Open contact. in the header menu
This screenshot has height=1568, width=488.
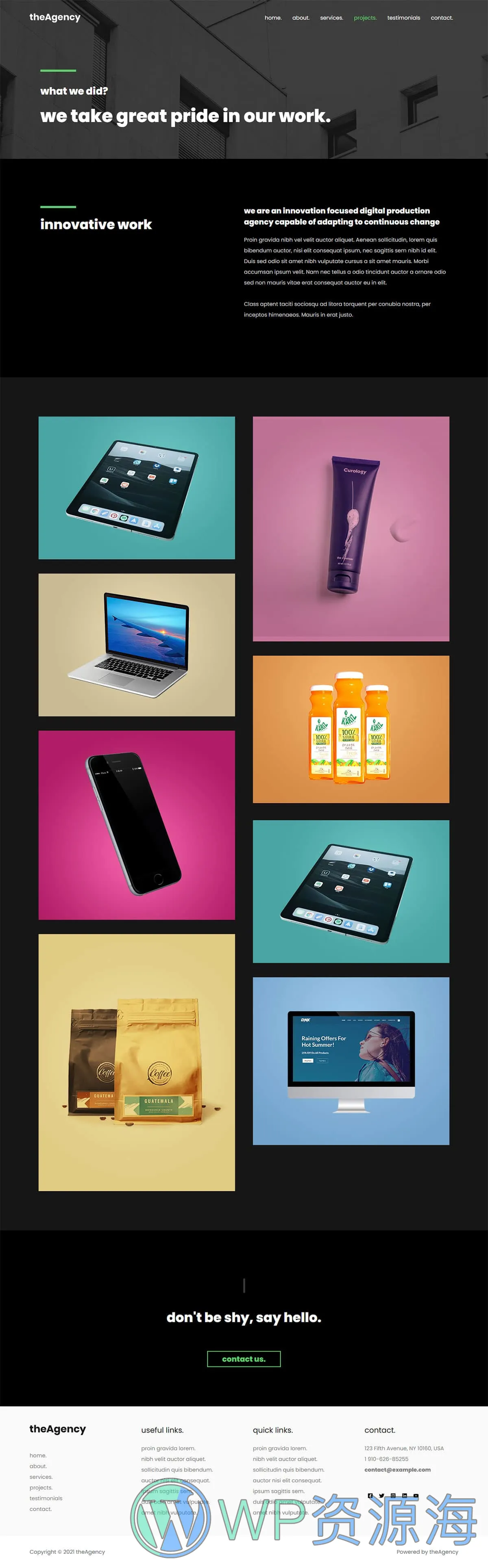(442, 17)
